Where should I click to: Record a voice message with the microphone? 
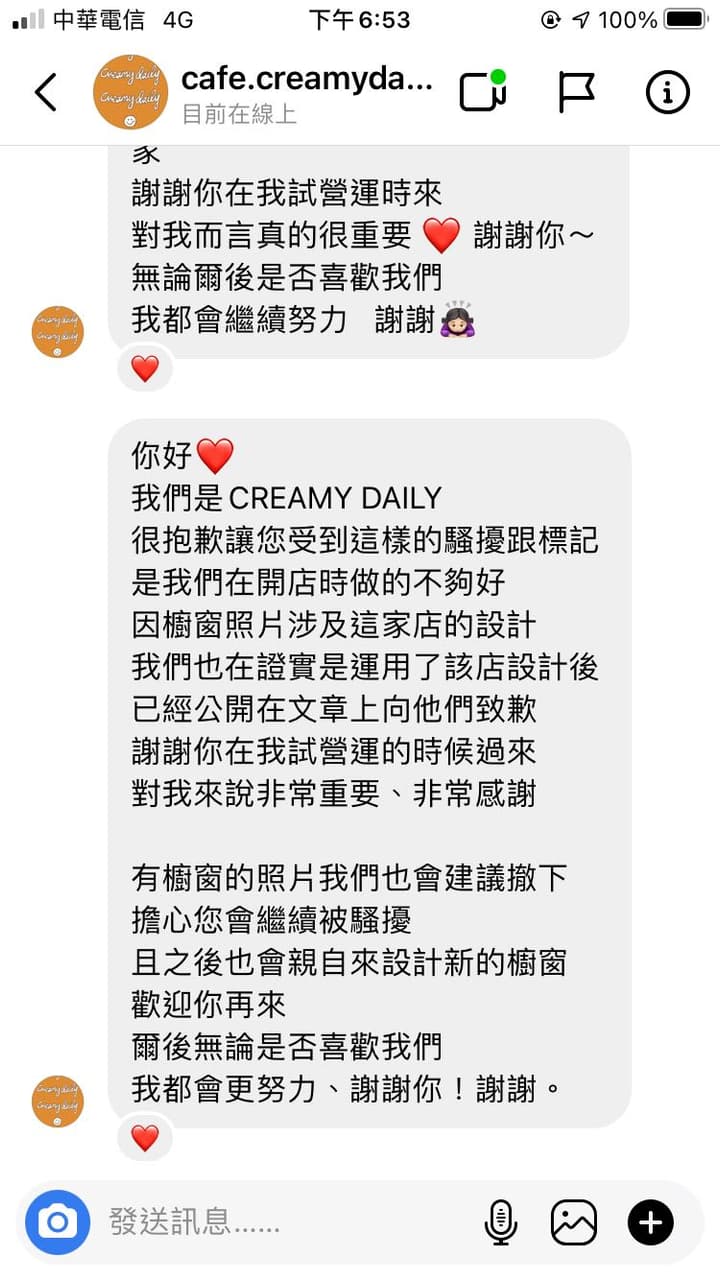(x=500, y=1222)
